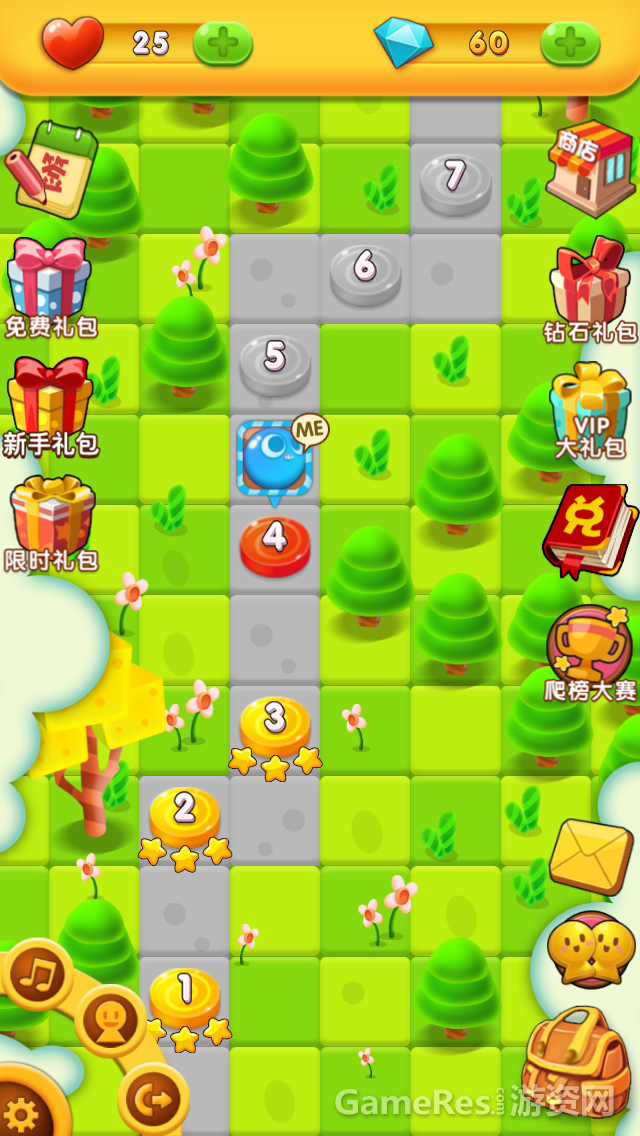The width and height of the screenshot is (640, 1136).
Task: Open the red exchange book
Action: click(x=590, y=530)
